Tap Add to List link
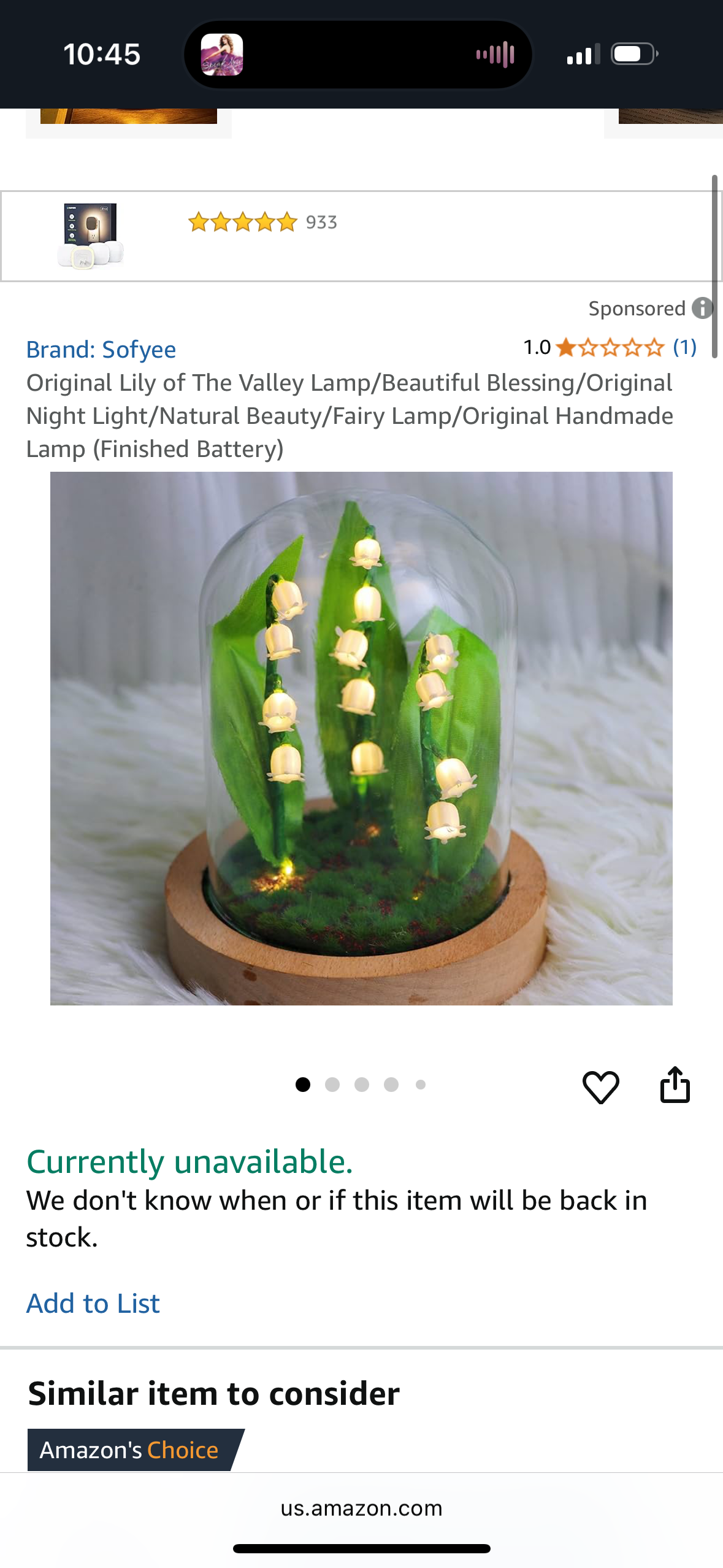Screen dimensions: 723x1568 point(93,1303)
